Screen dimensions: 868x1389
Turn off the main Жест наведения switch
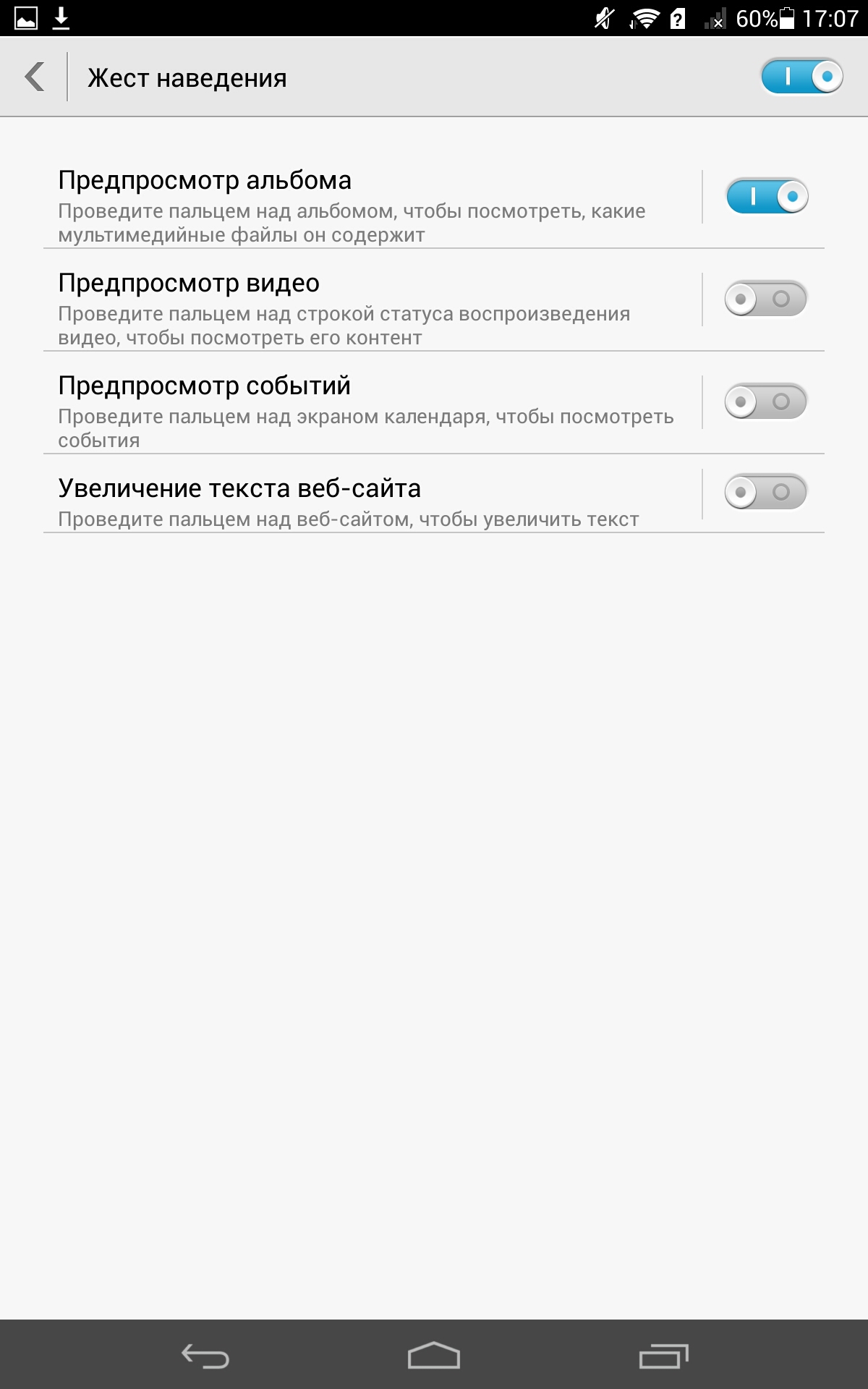[801, 77]
